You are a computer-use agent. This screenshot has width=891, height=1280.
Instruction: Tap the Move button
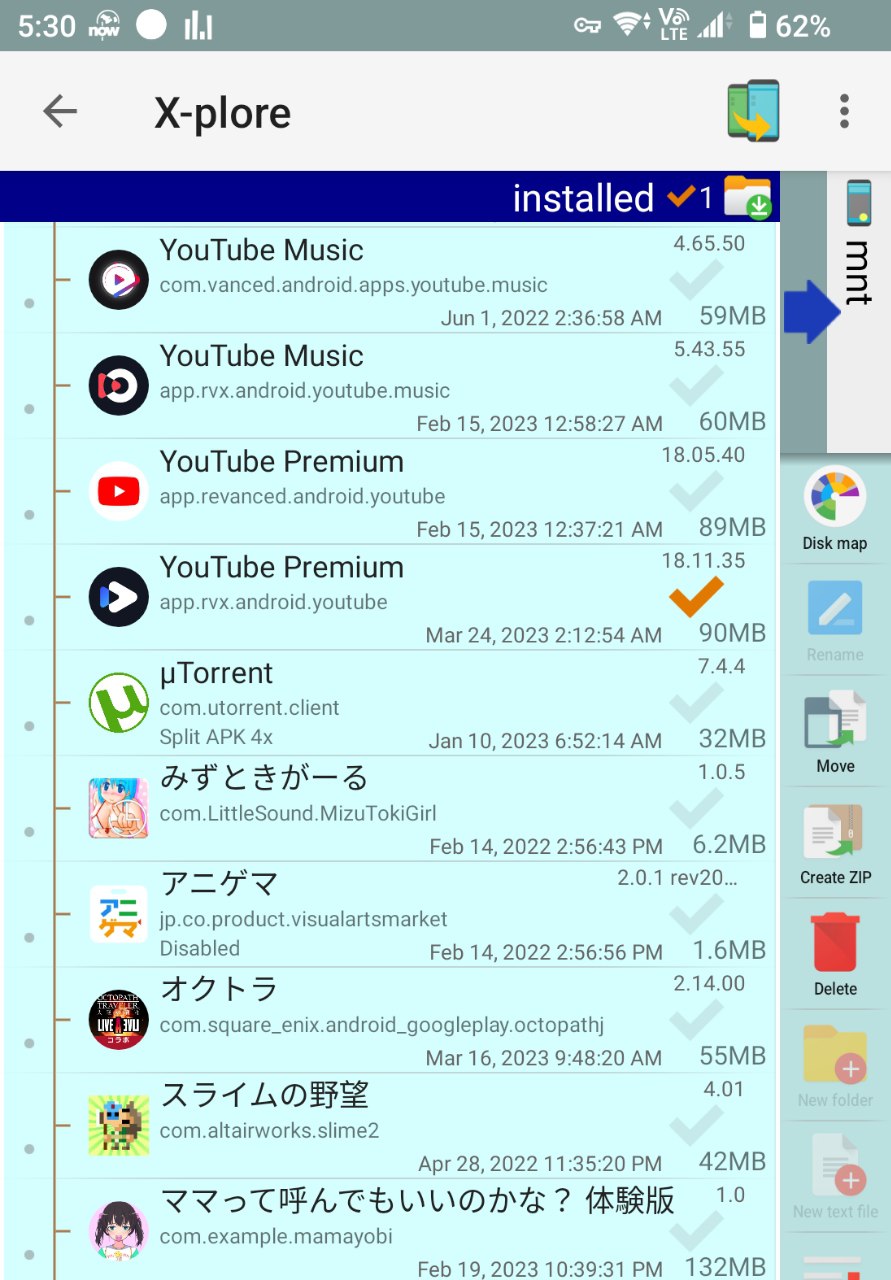(835, 732)
